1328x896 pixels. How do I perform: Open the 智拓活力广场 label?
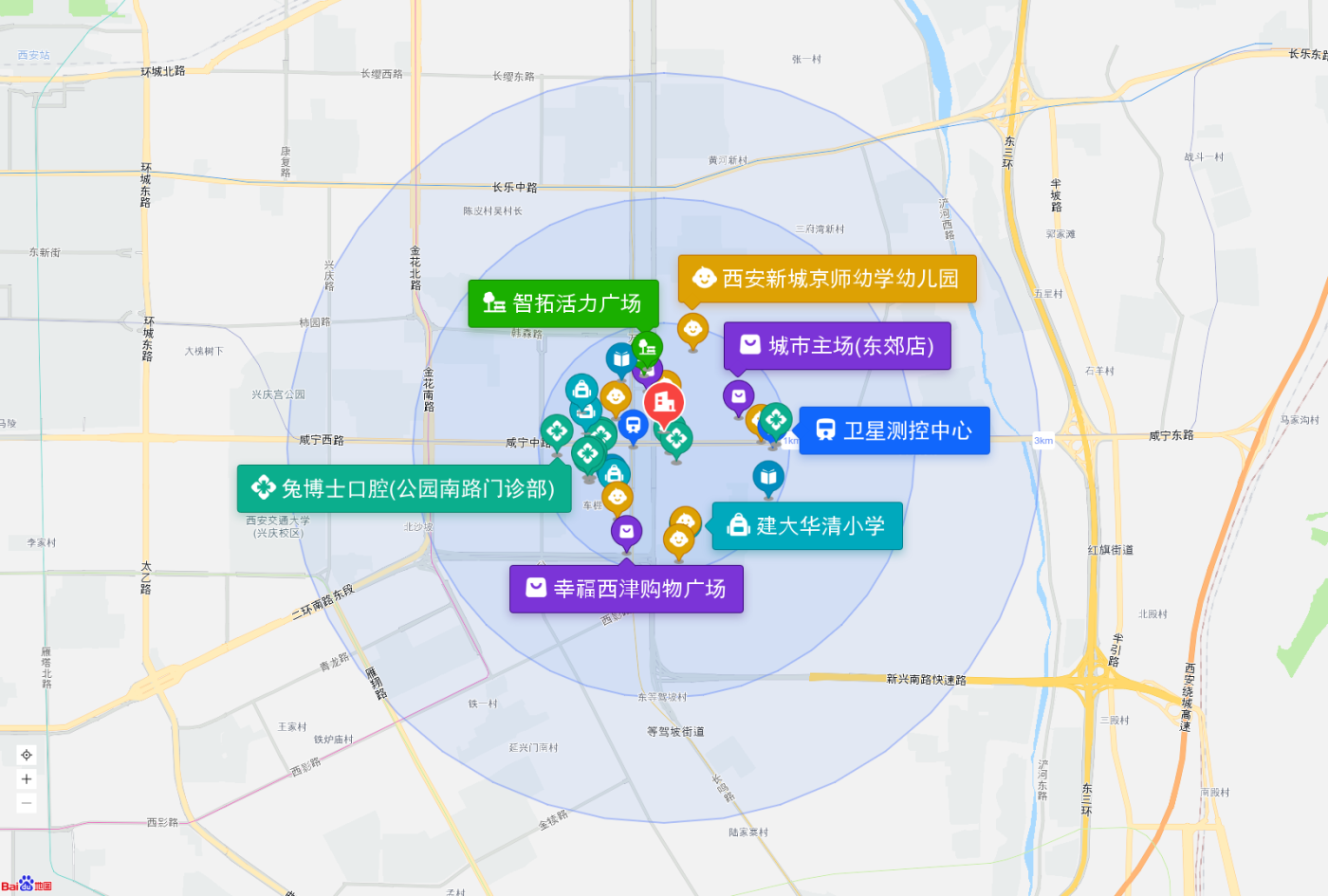563,303
